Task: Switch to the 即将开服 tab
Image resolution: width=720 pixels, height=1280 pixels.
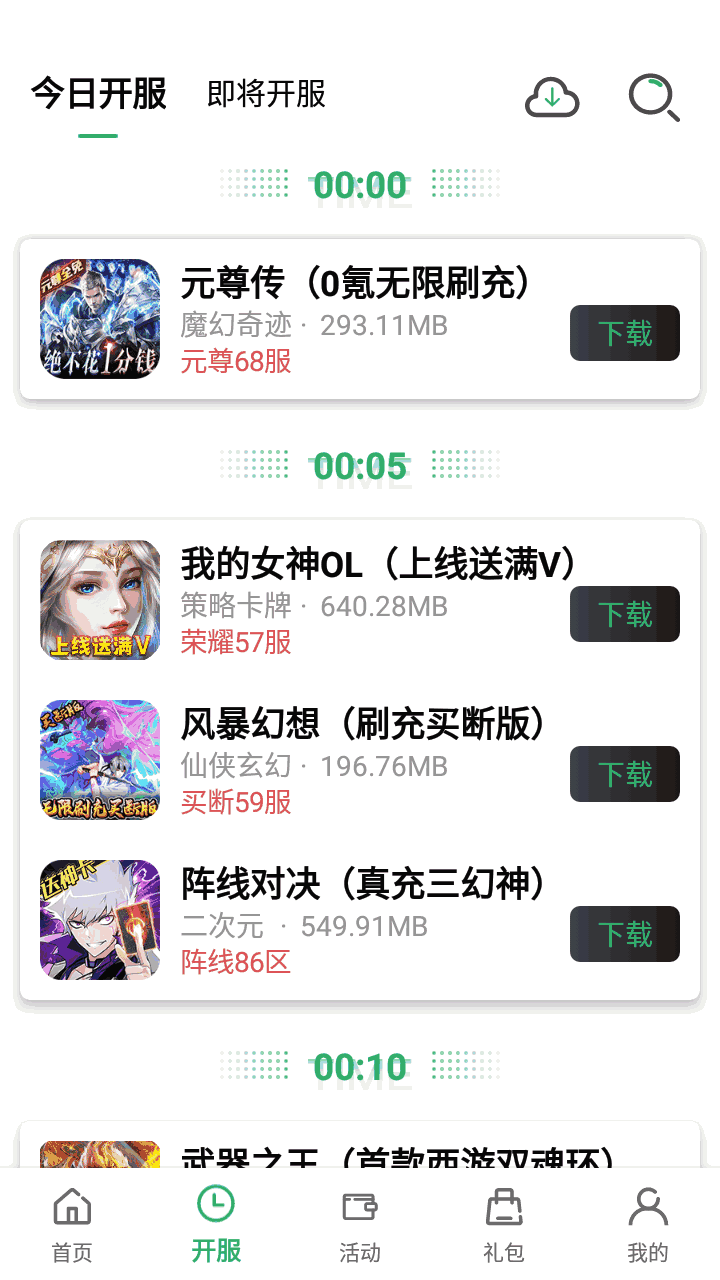Action: click(266, 94)
